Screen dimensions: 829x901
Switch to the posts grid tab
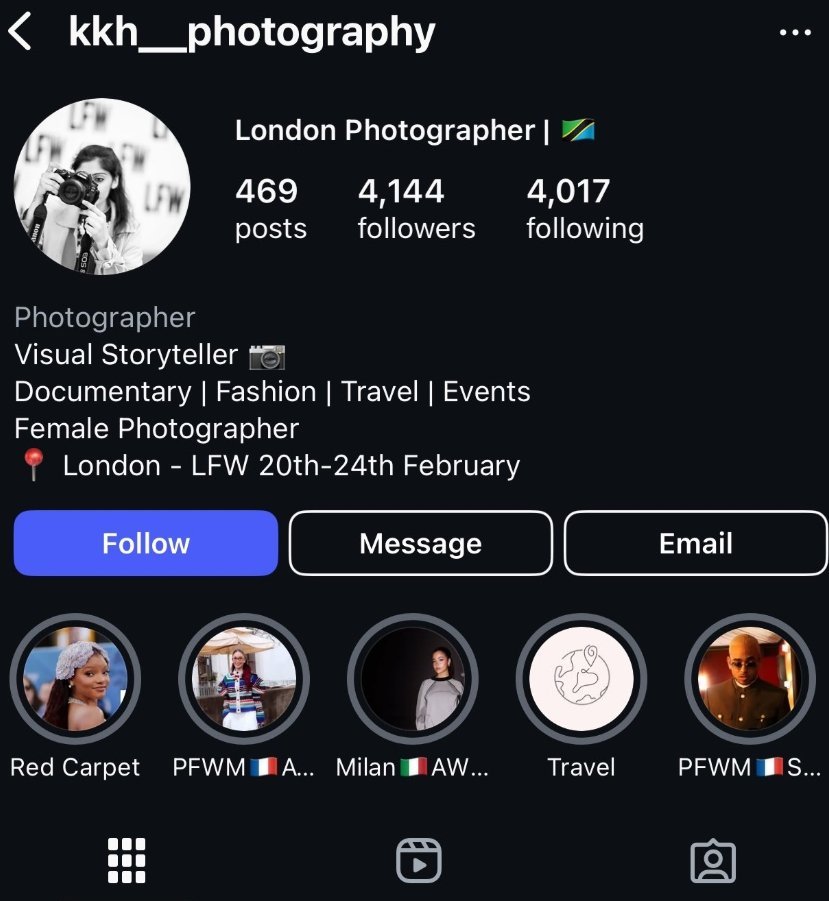click(127, 860)
